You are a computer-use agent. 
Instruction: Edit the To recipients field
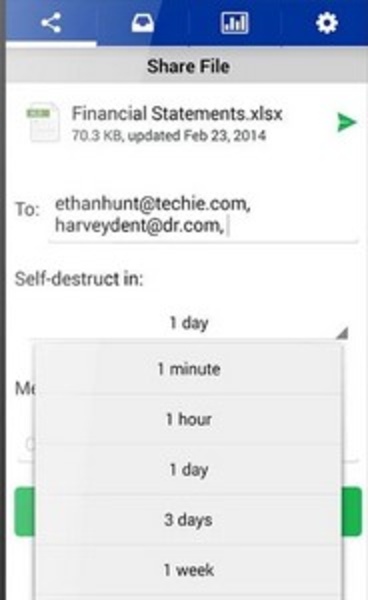pos(204,215)
